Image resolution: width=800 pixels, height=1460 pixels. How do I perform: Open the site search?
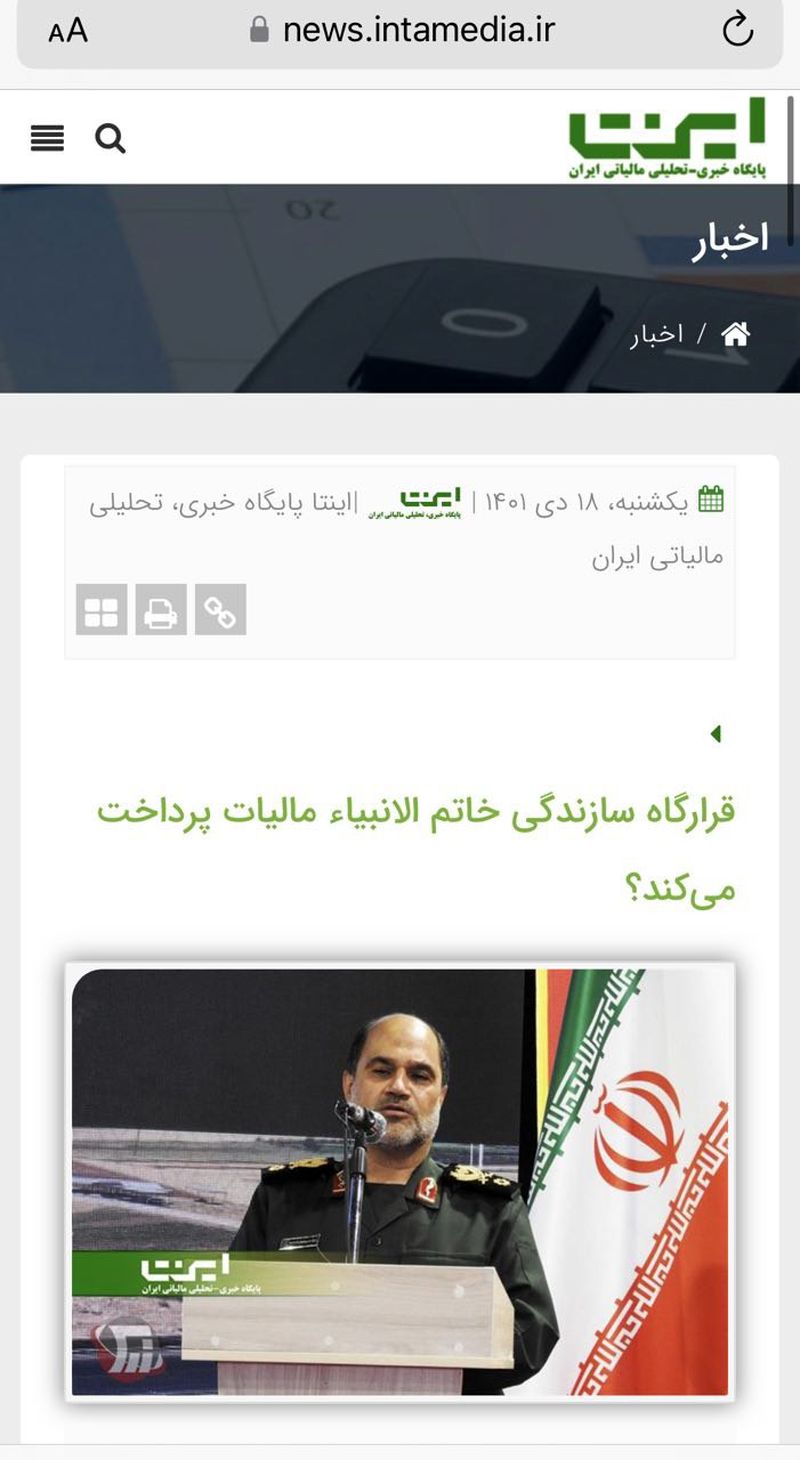110,138
